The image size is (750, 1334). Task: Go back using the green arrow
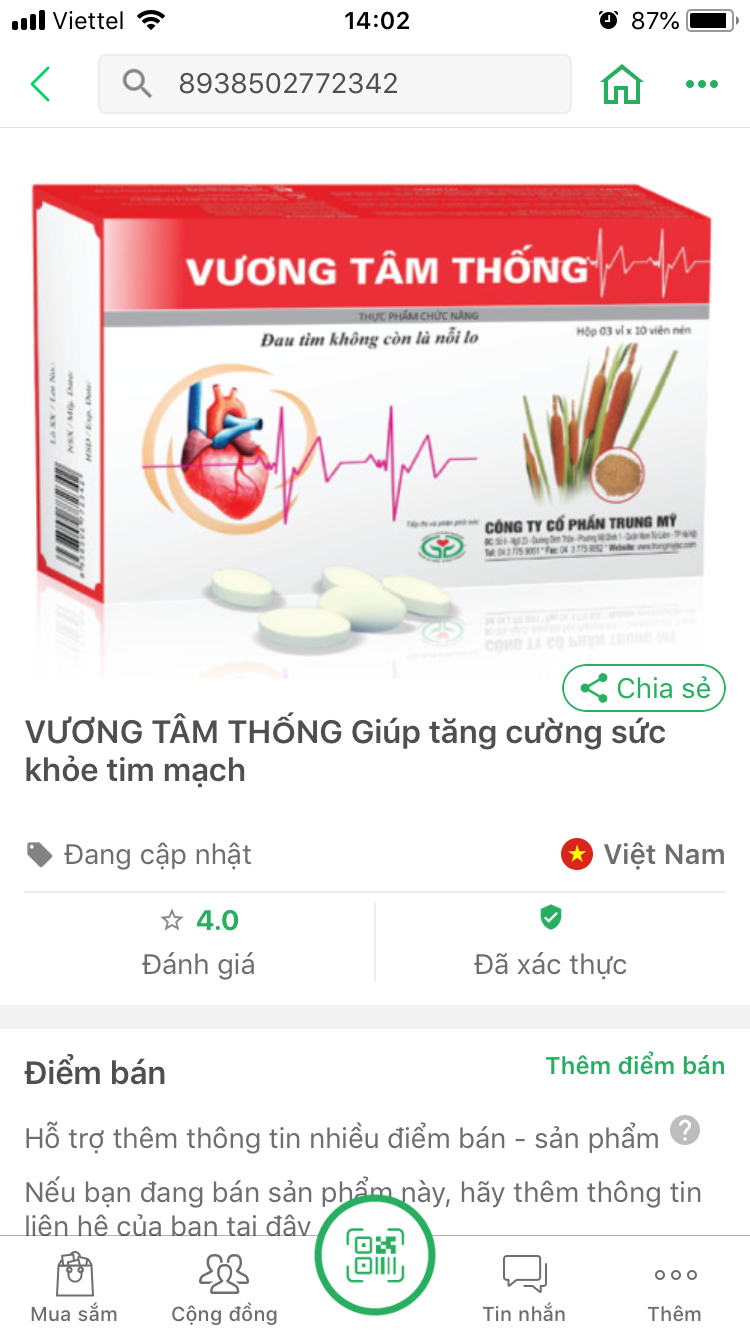[x=40, y=84]
